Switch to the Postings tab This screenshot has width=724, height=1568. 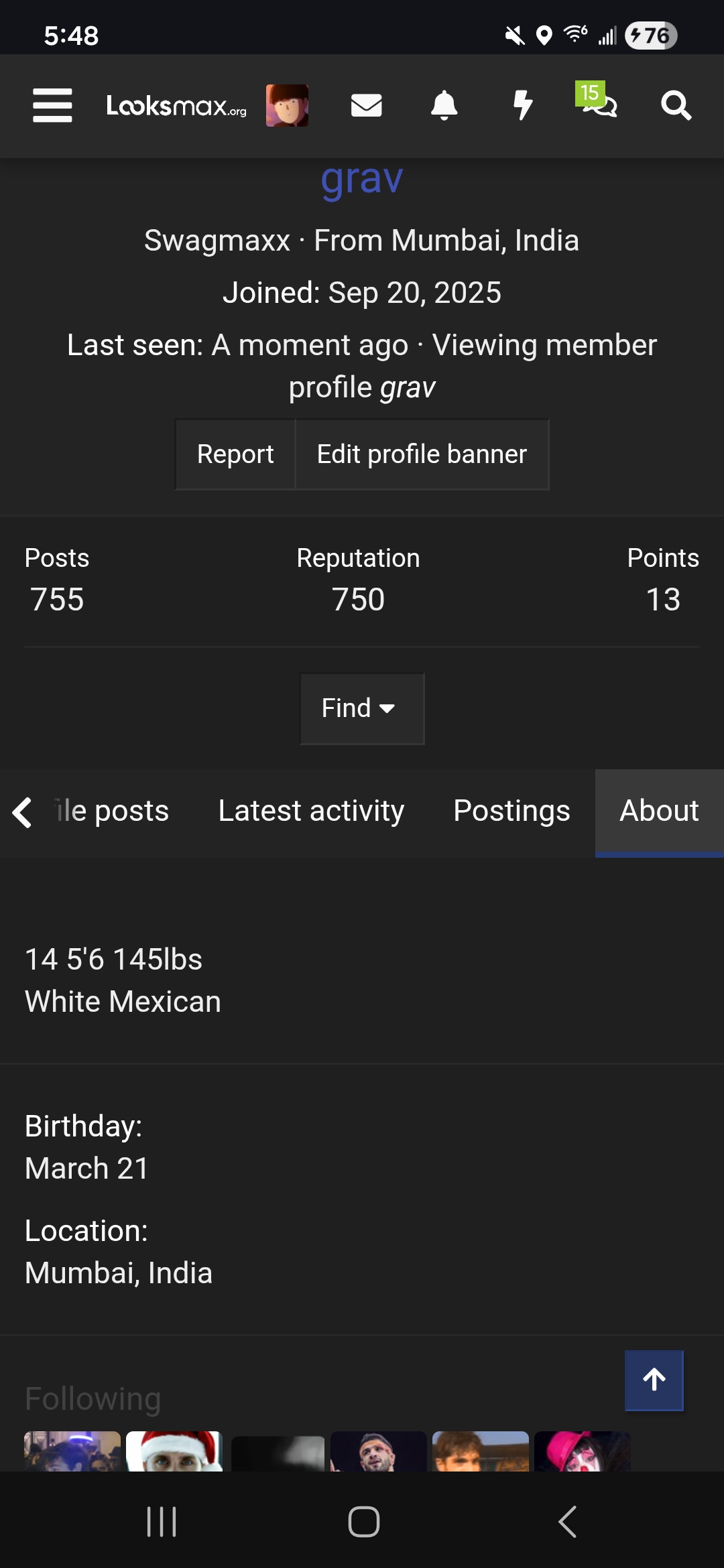click(511, 811)
